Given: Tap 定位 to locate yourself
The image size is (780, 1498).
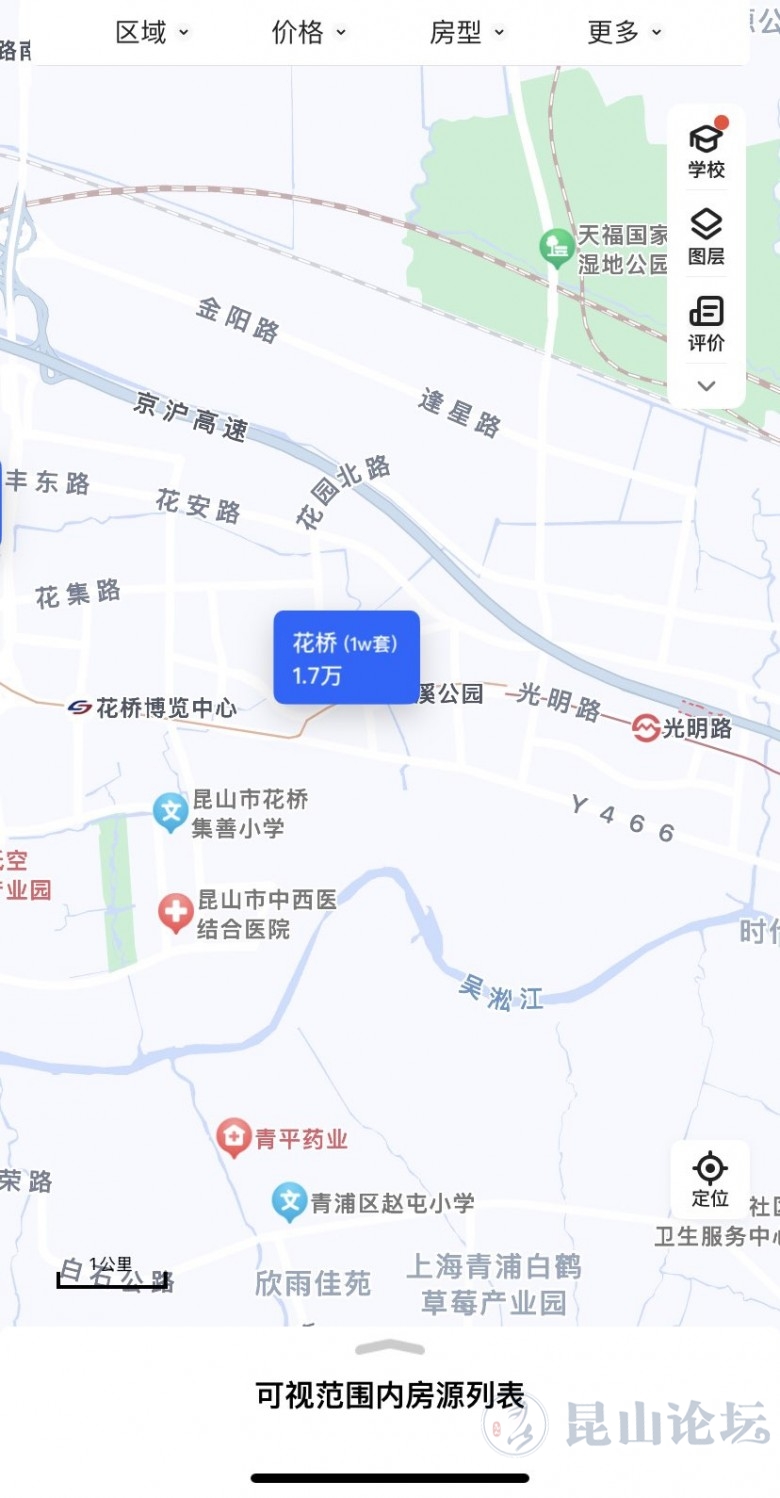Looking at the screenshot, I should [x=709, y=1179].
